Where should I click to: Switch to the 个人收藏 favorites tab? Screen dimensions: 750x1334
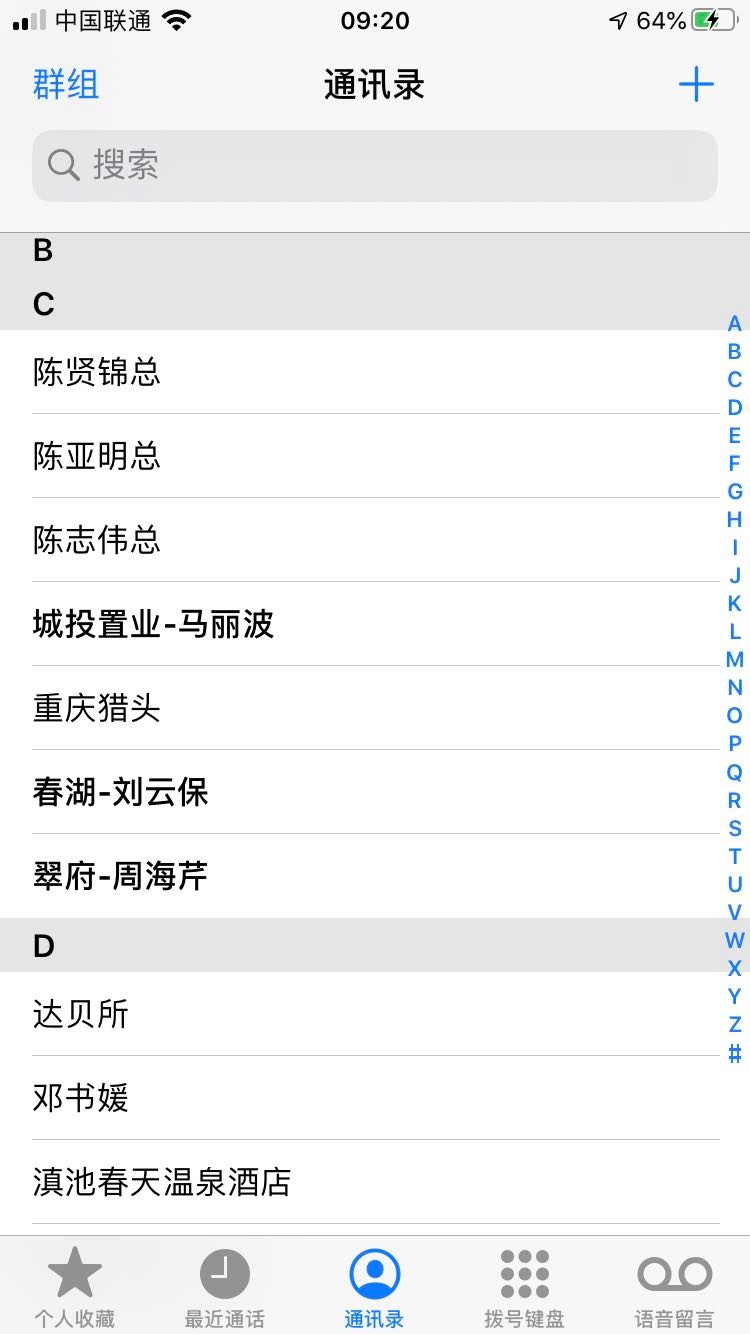[75, 1287]
